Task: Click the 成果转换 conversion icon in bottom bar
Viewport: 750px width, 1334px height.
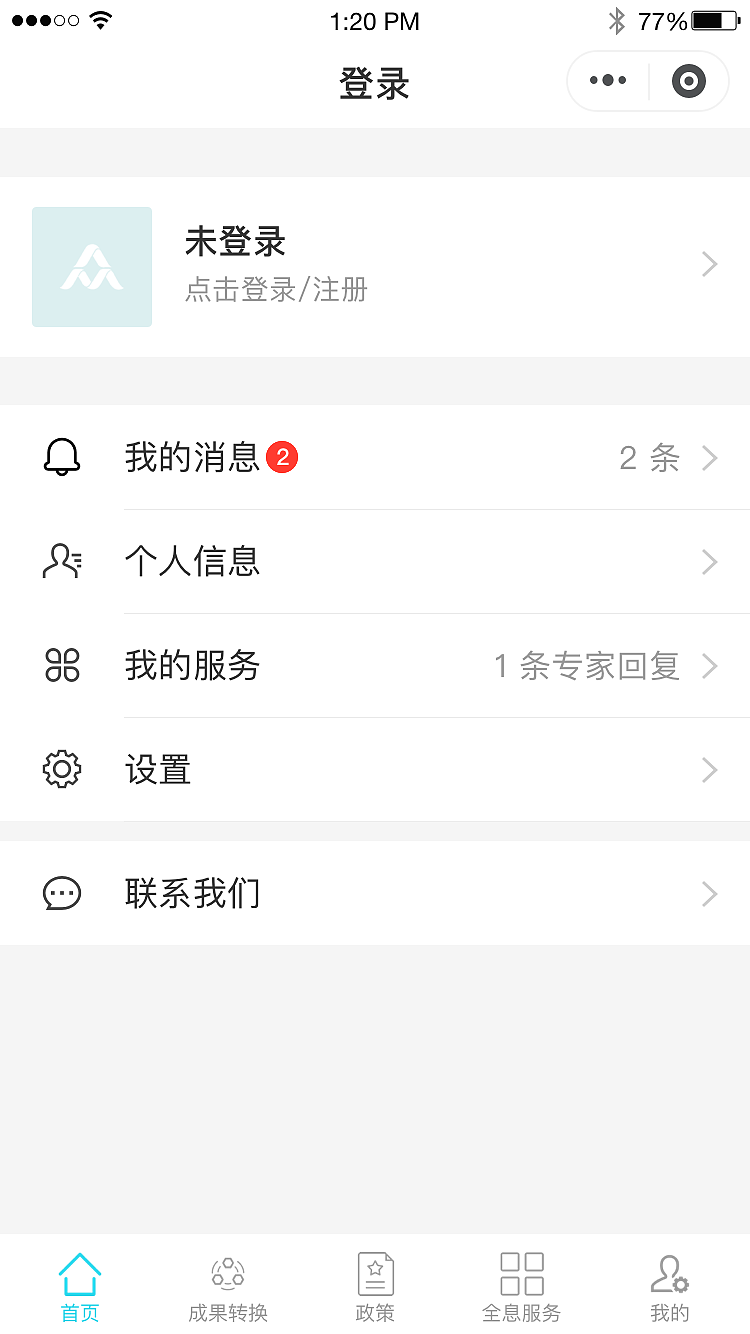Action: coord(227,1274)
